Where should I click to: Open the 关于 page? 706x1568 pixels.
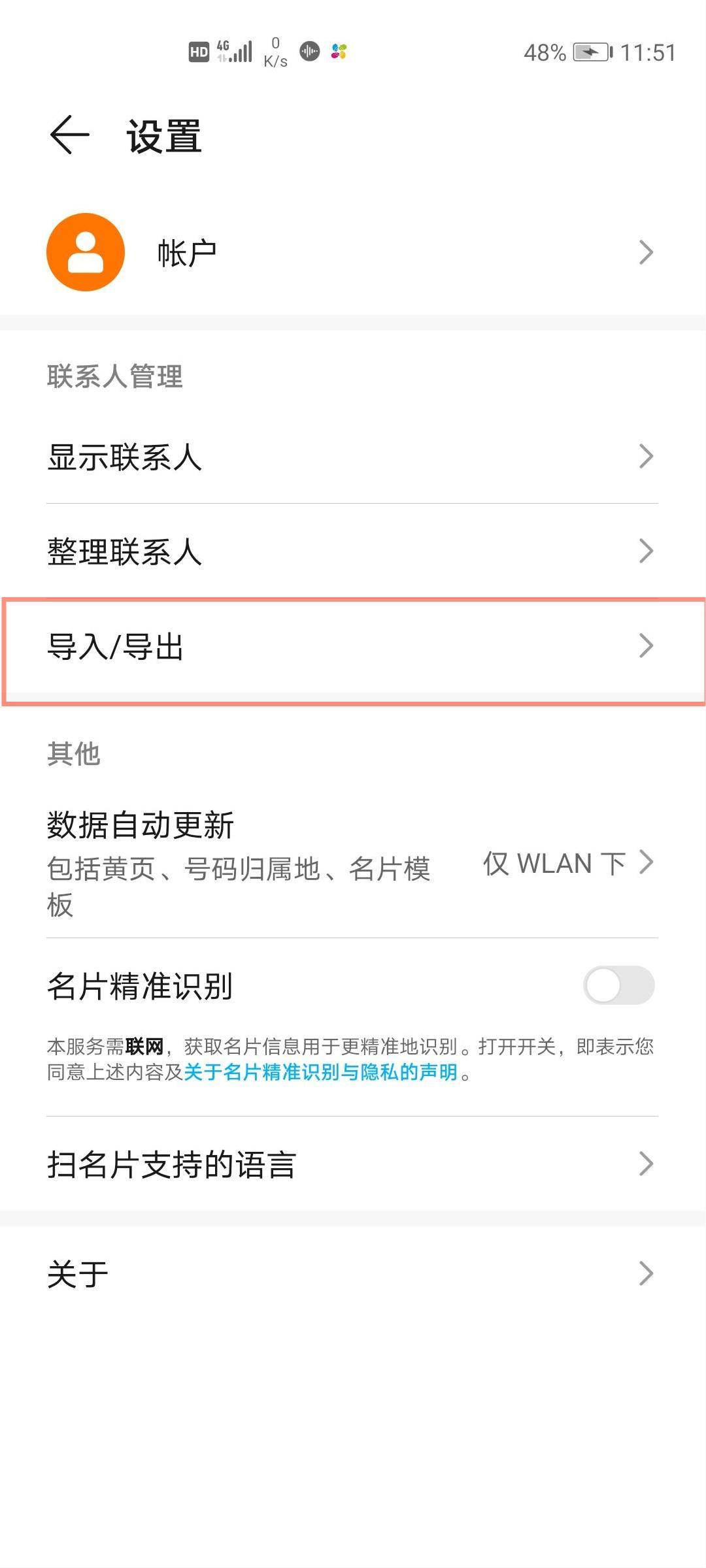point(353,1274)
